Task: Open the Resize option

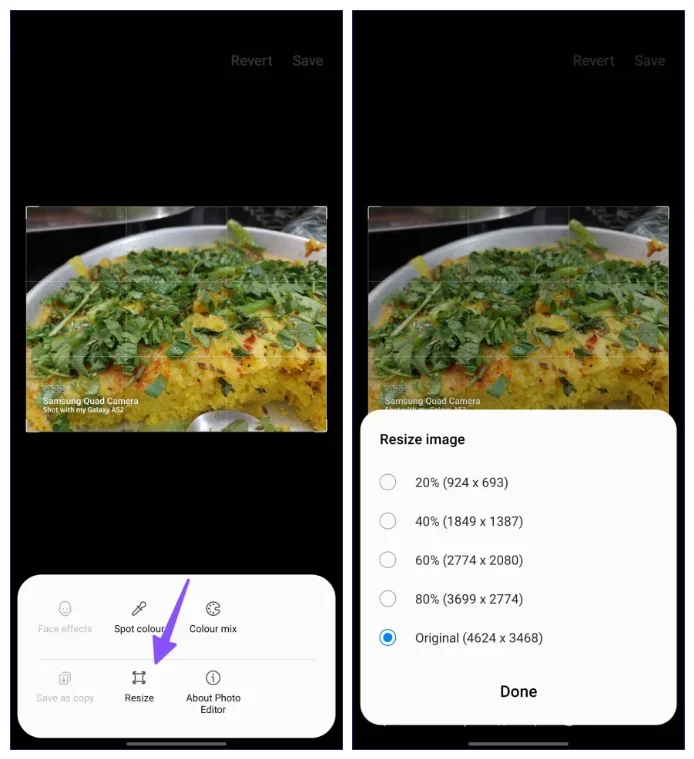Action: coord(139,685)
